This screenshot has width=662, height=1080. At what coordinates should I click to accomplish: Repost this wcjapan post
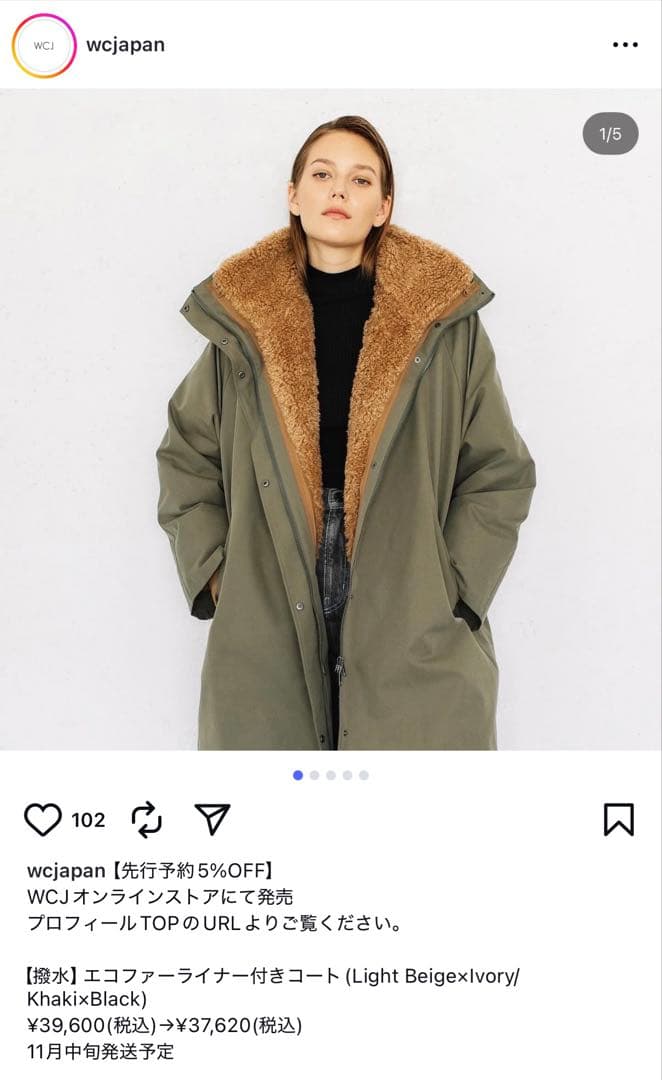coord(147,820)
